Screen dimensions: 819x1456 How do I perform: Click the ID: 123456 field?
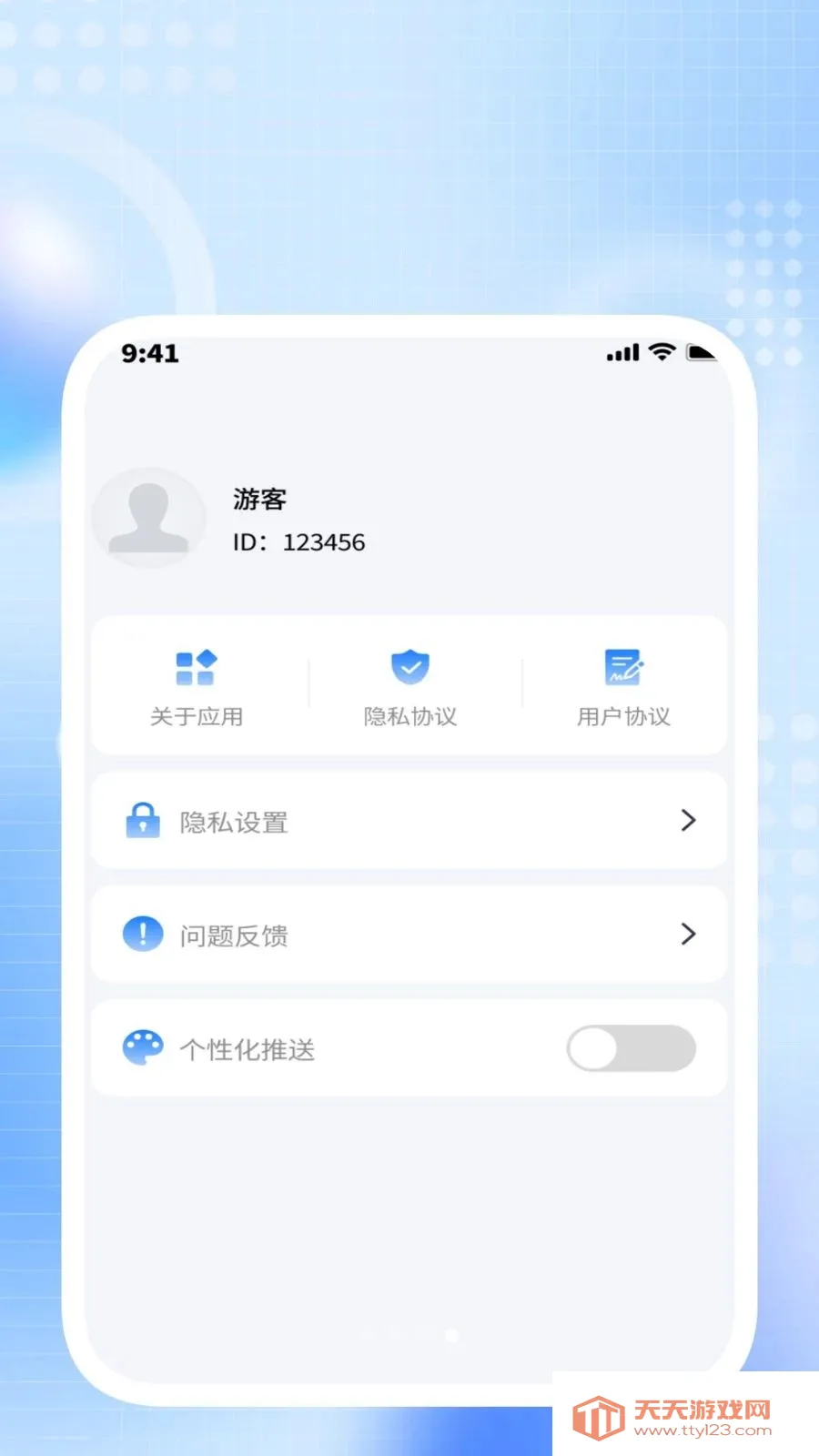tap(298, 542)
